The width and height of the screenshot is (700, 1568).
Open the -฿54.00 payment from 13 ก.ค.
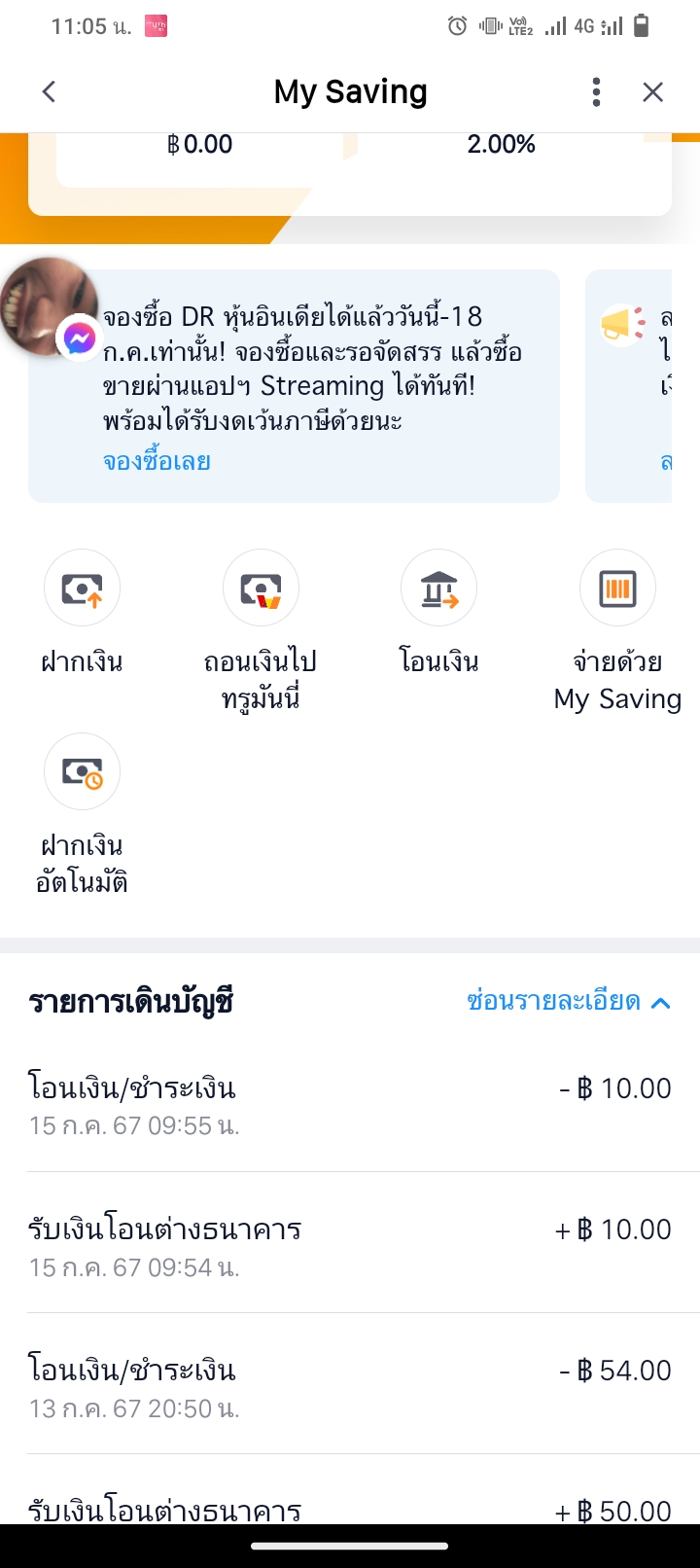coord(350,1386)
